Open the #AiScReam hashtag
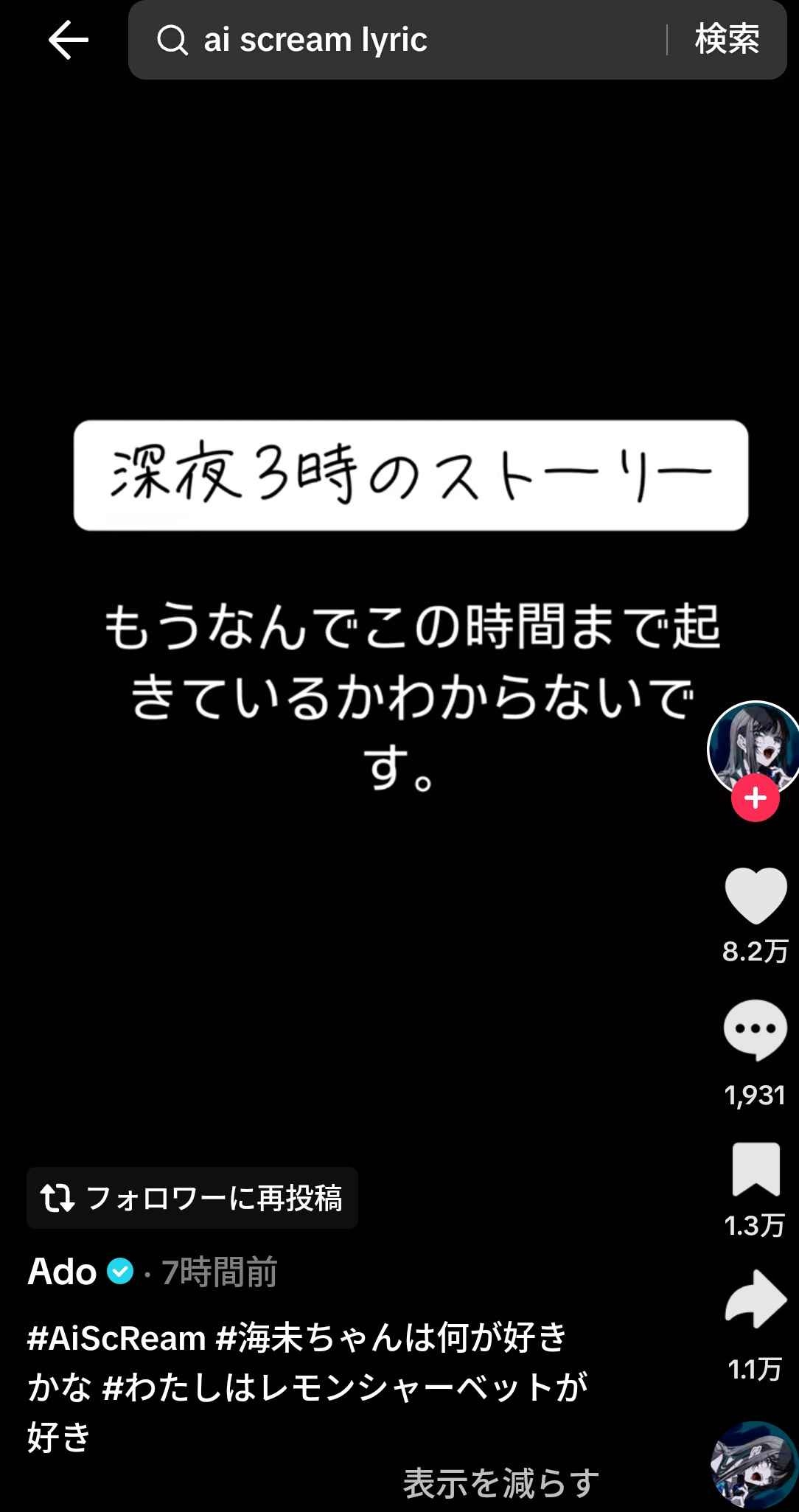 [116, 1338]
